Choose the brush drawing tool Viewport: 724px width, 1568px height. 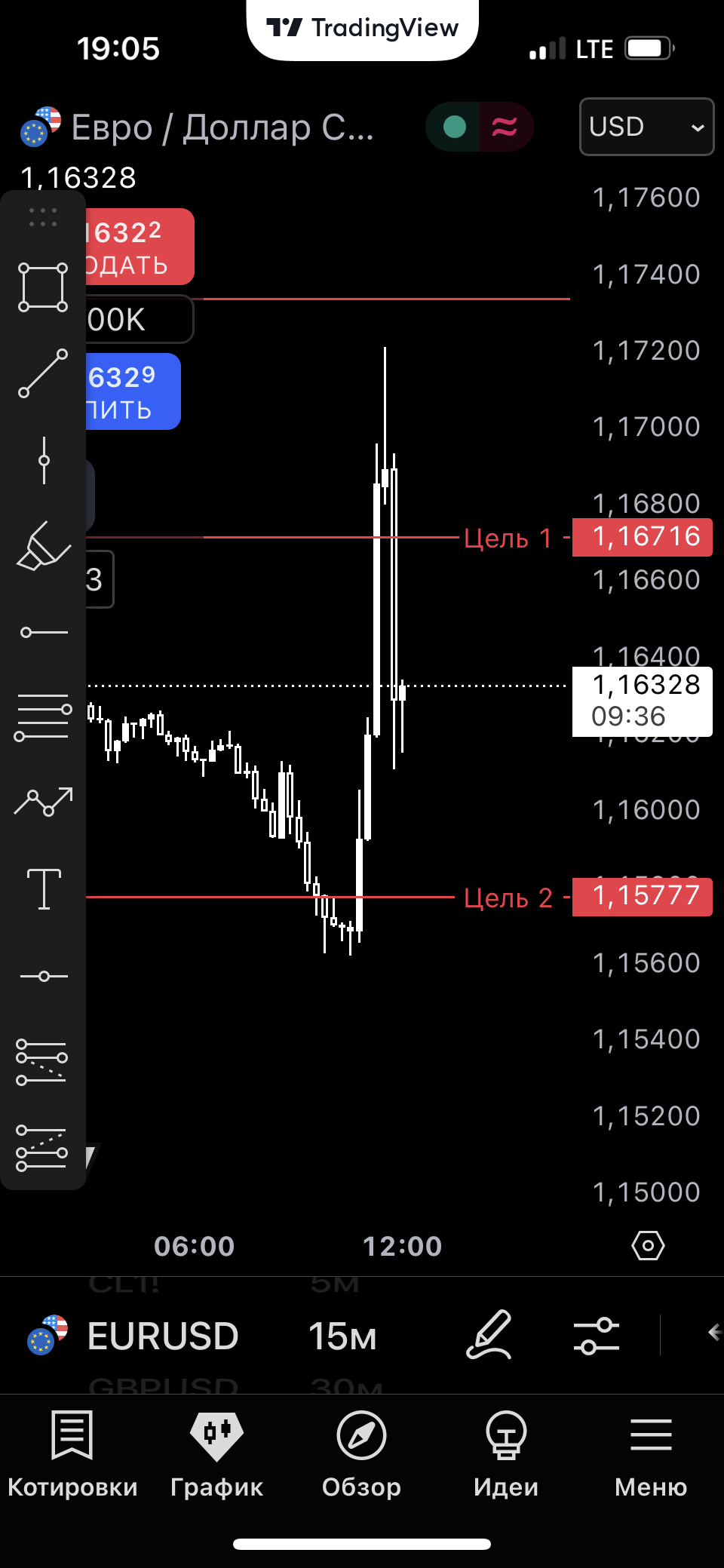(43, 546)
